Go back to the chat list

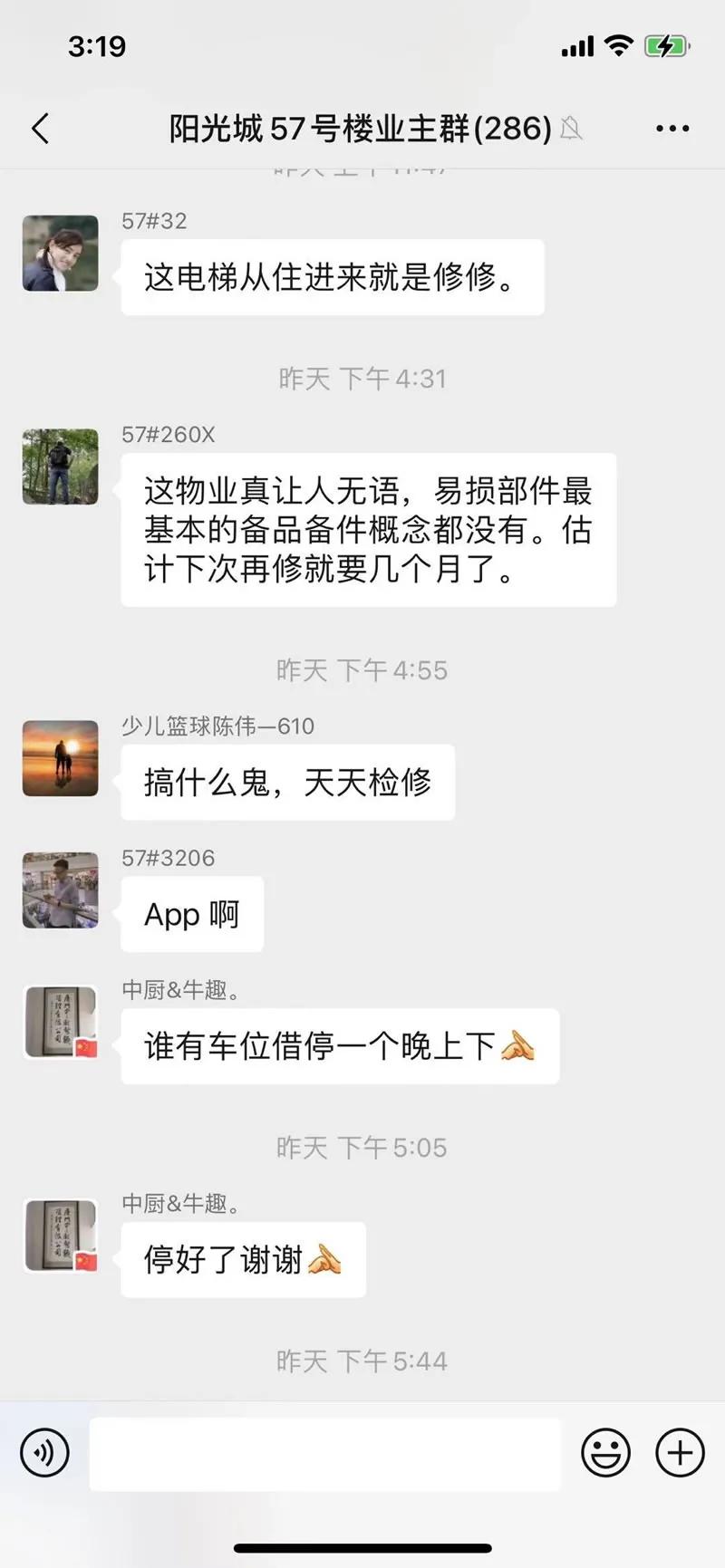pyautogui.click(x=40, y=129)
